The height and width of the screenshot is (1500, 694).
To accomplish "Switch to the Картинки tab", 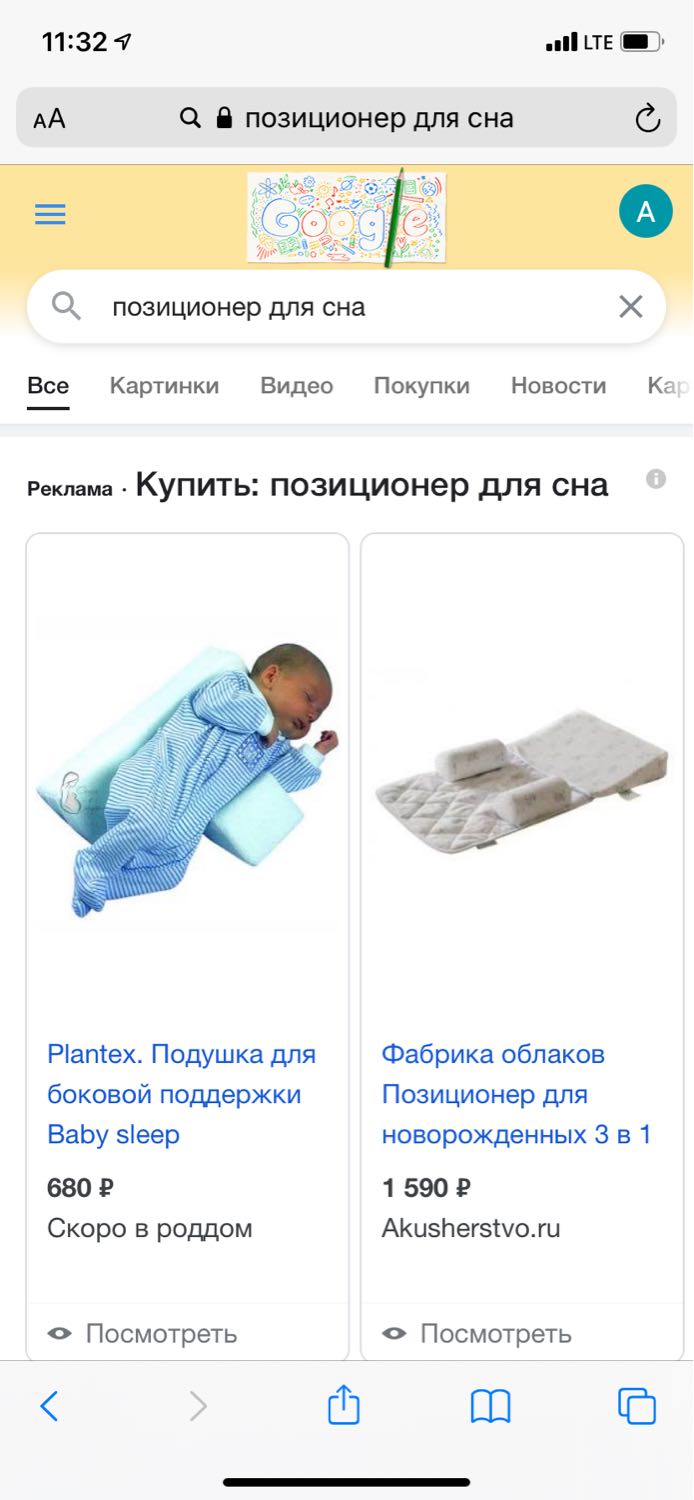I will [164, 386].
